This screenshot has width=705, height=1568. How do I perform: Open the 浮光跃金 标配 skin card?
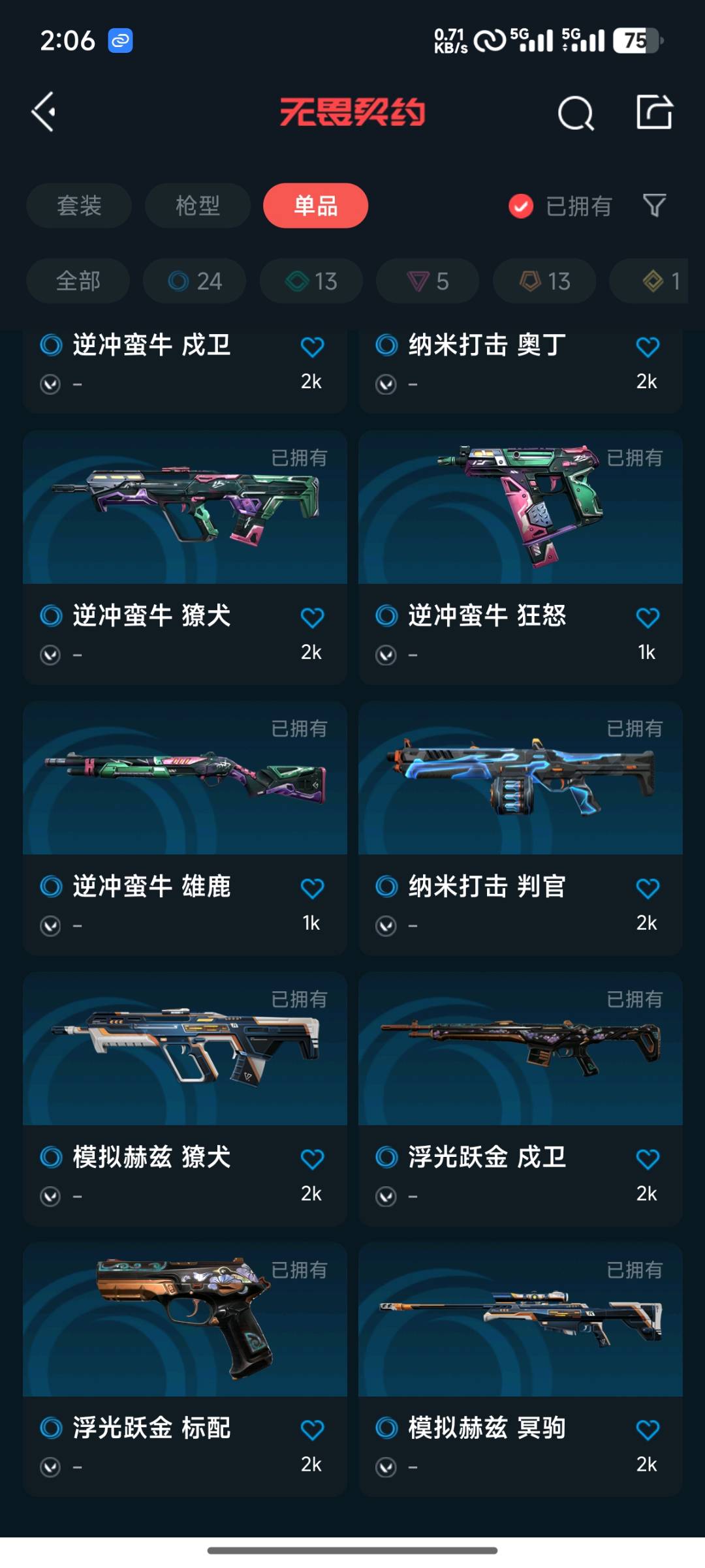click(185, 1321)
